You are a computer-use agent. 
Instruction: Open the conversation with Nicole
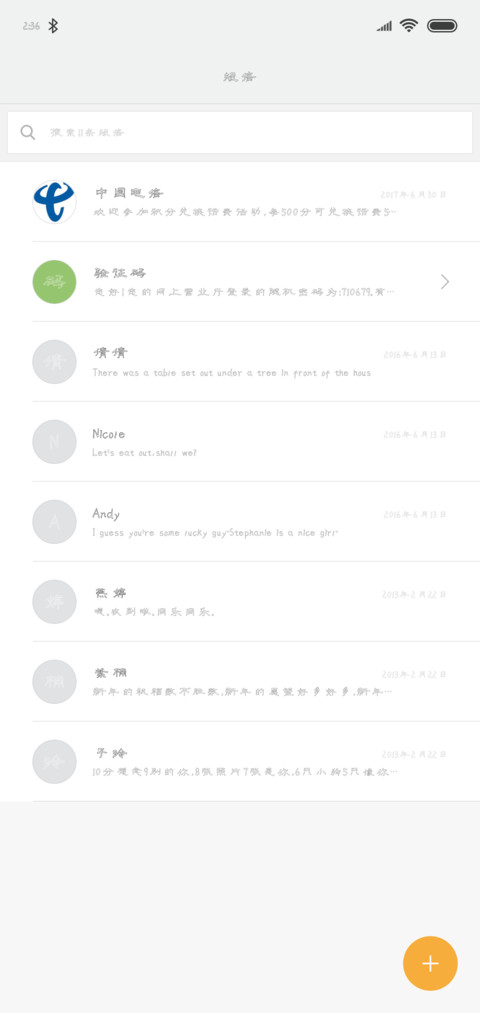pyautogui.click(x=240, y=442)
